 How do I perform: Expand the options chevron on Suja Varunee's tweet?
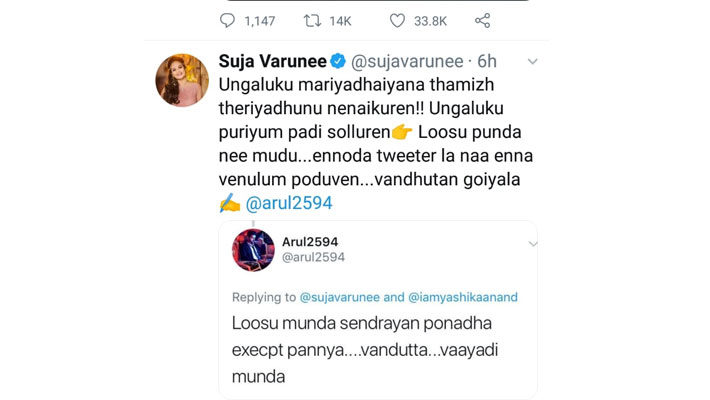533,62
